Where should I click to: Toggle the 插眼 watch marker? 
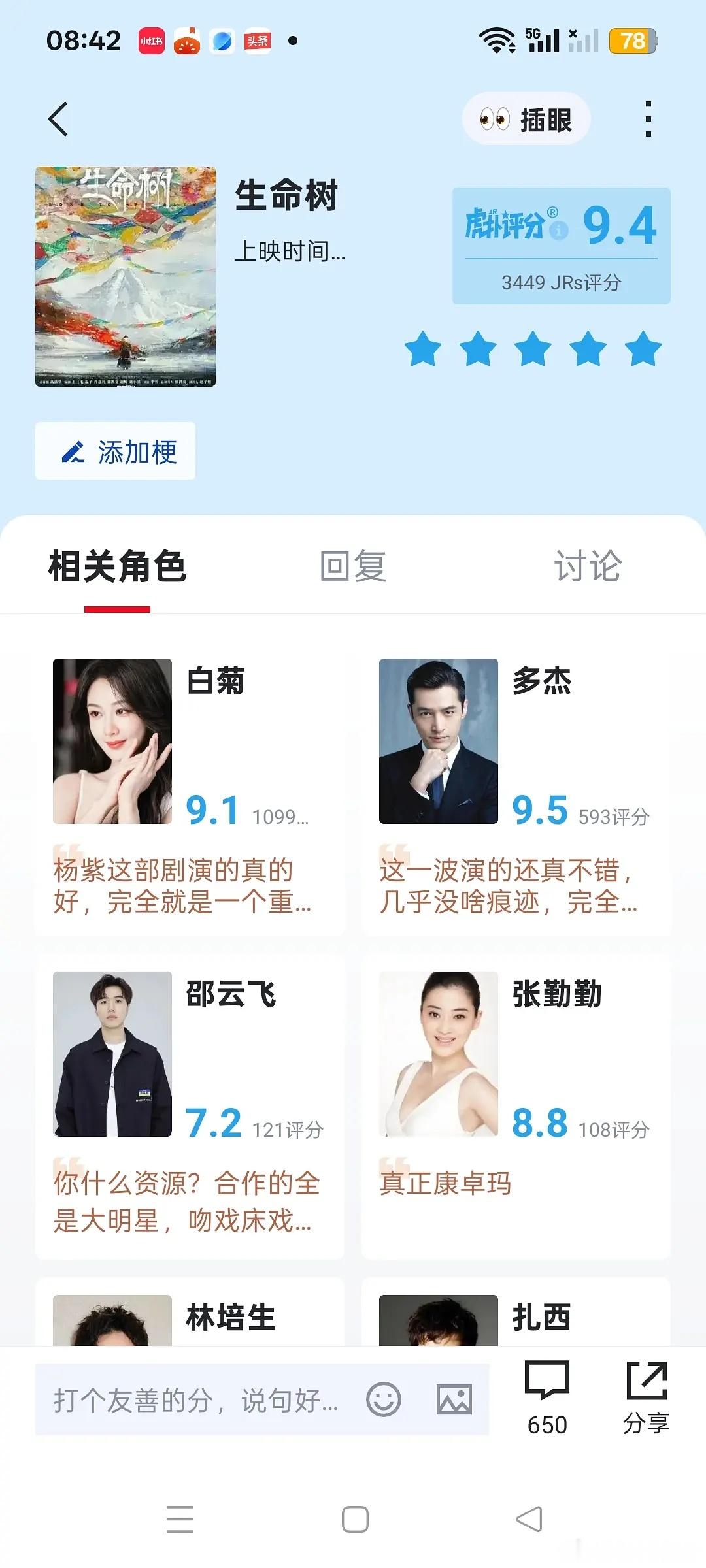coord(526,118)
